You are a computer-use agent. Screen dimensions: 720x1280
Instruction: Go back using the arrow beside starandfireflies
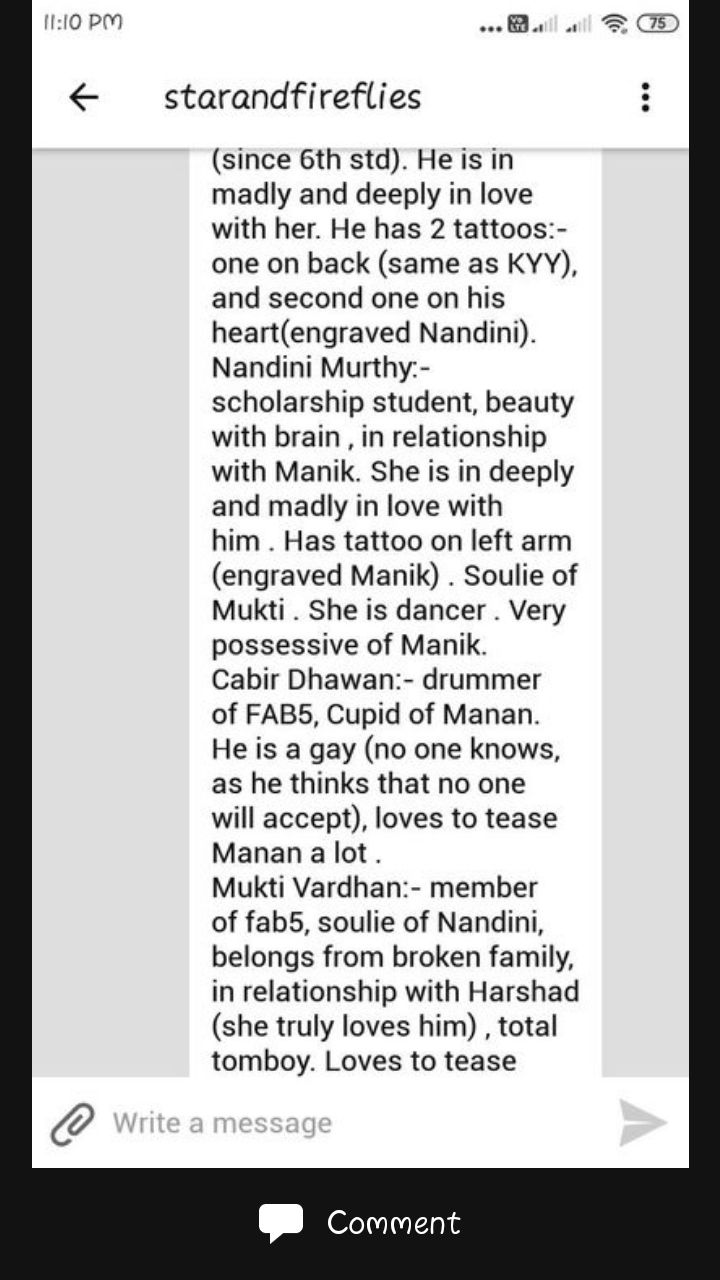coord(84,97)
